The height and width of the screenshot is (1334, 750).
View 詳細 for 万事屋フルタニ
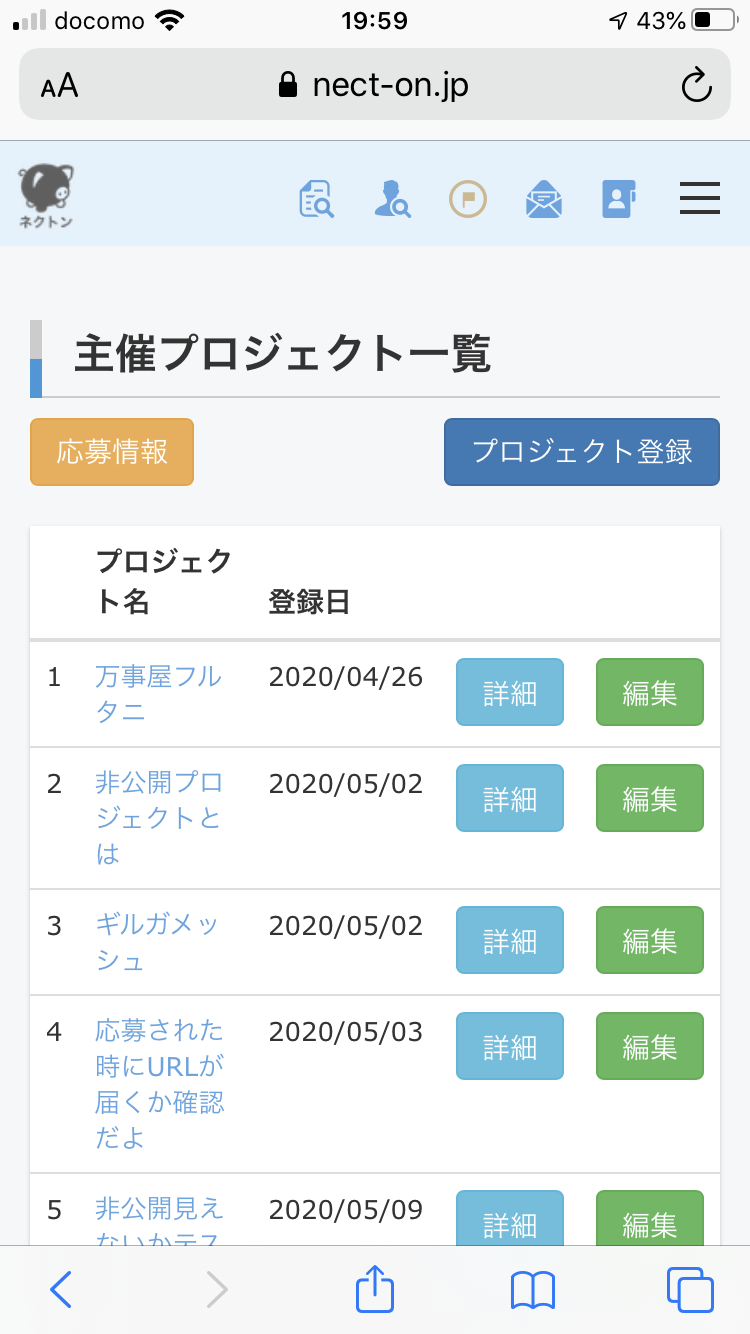tap(510, 692)
